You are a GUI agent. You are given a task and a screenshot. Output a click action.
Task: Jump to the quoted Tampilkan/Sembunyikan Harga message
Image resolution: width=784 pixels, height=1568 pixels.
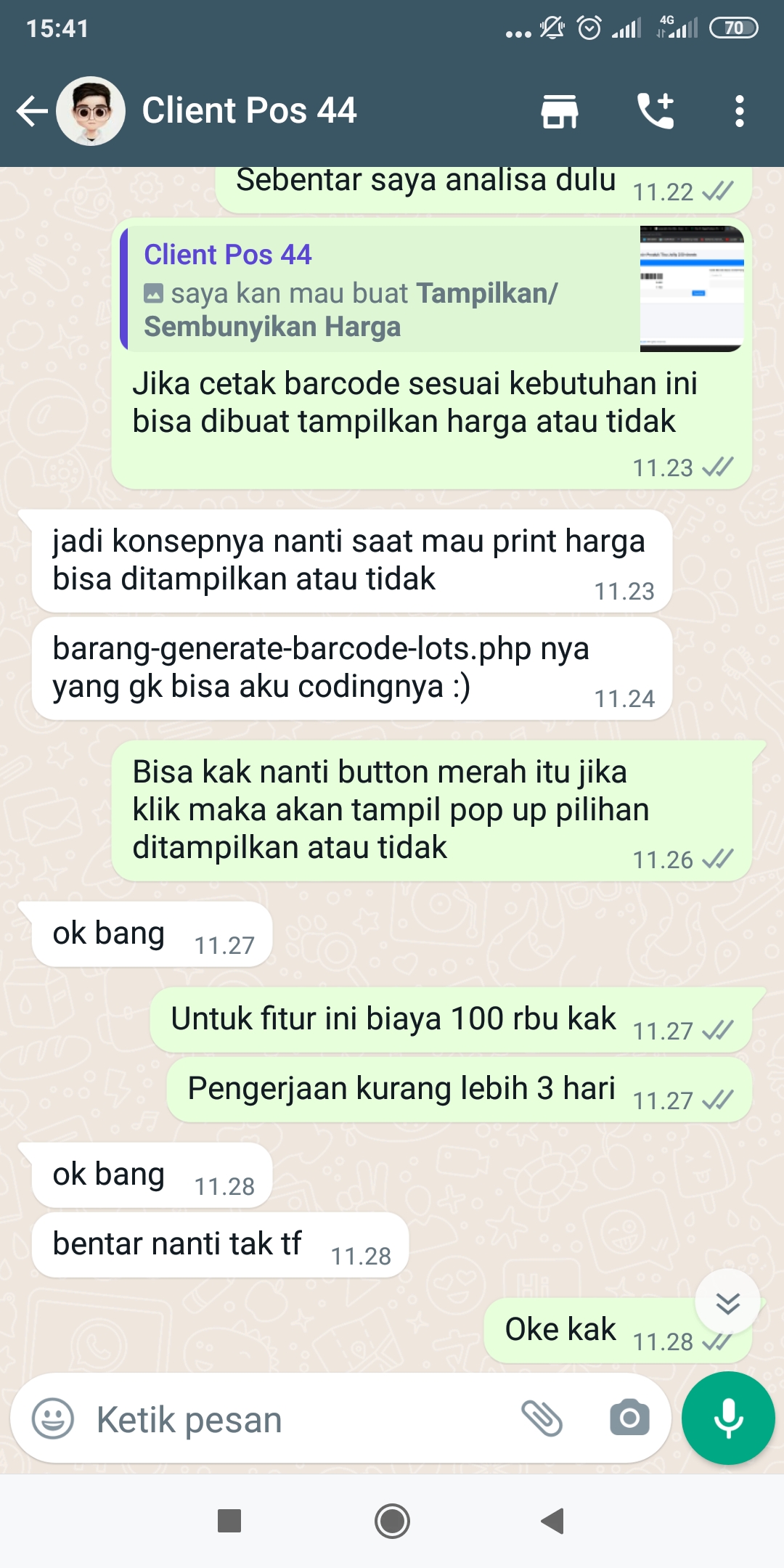click(432, 289)
